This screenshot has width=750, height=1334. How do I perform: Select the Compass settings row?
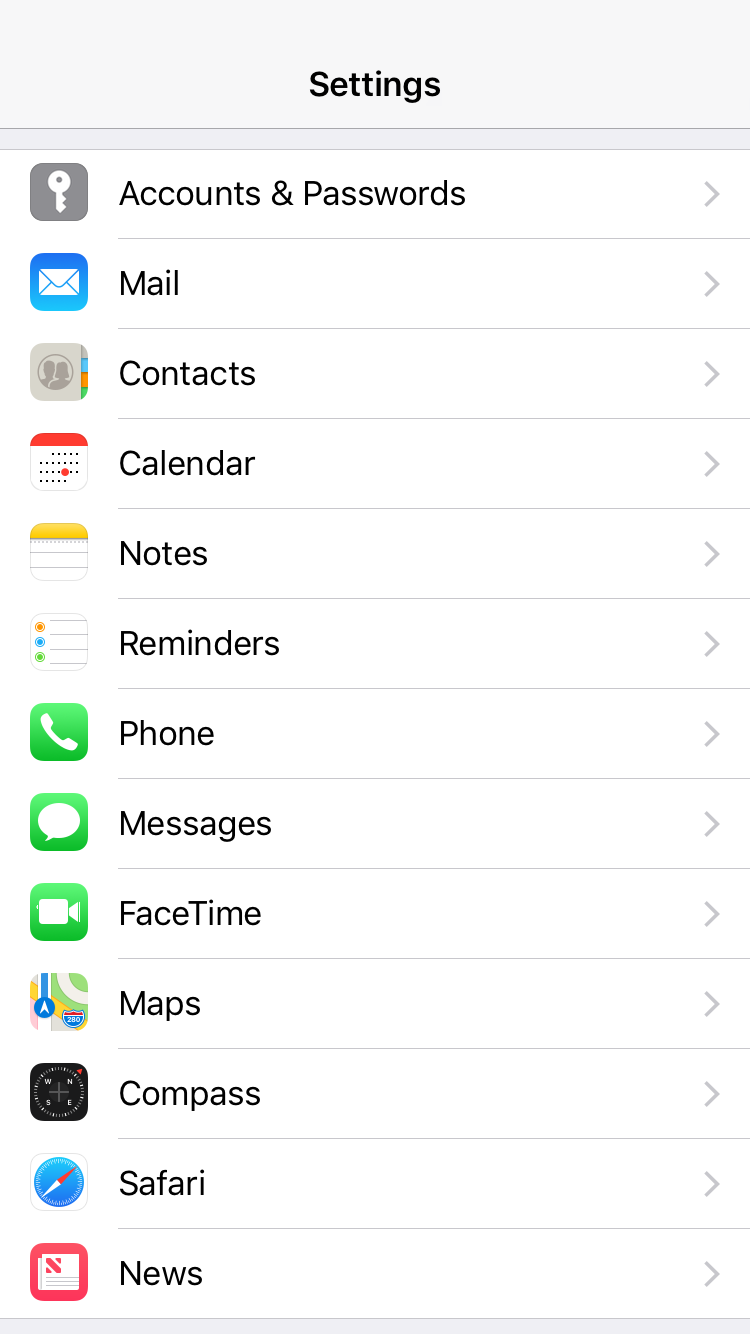coord(375,1094)
